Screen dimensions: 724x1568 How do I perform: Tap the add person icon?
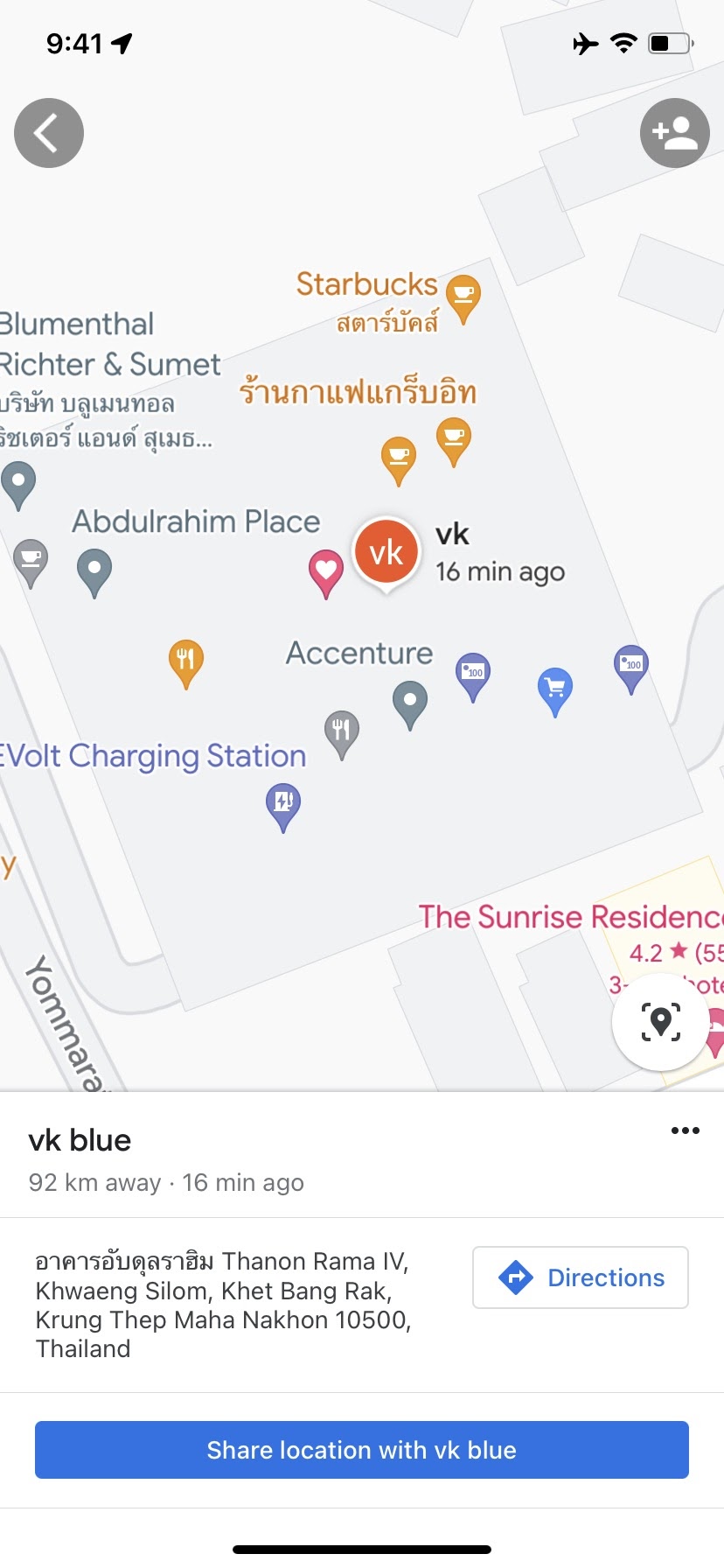click(x=674, y=133)
